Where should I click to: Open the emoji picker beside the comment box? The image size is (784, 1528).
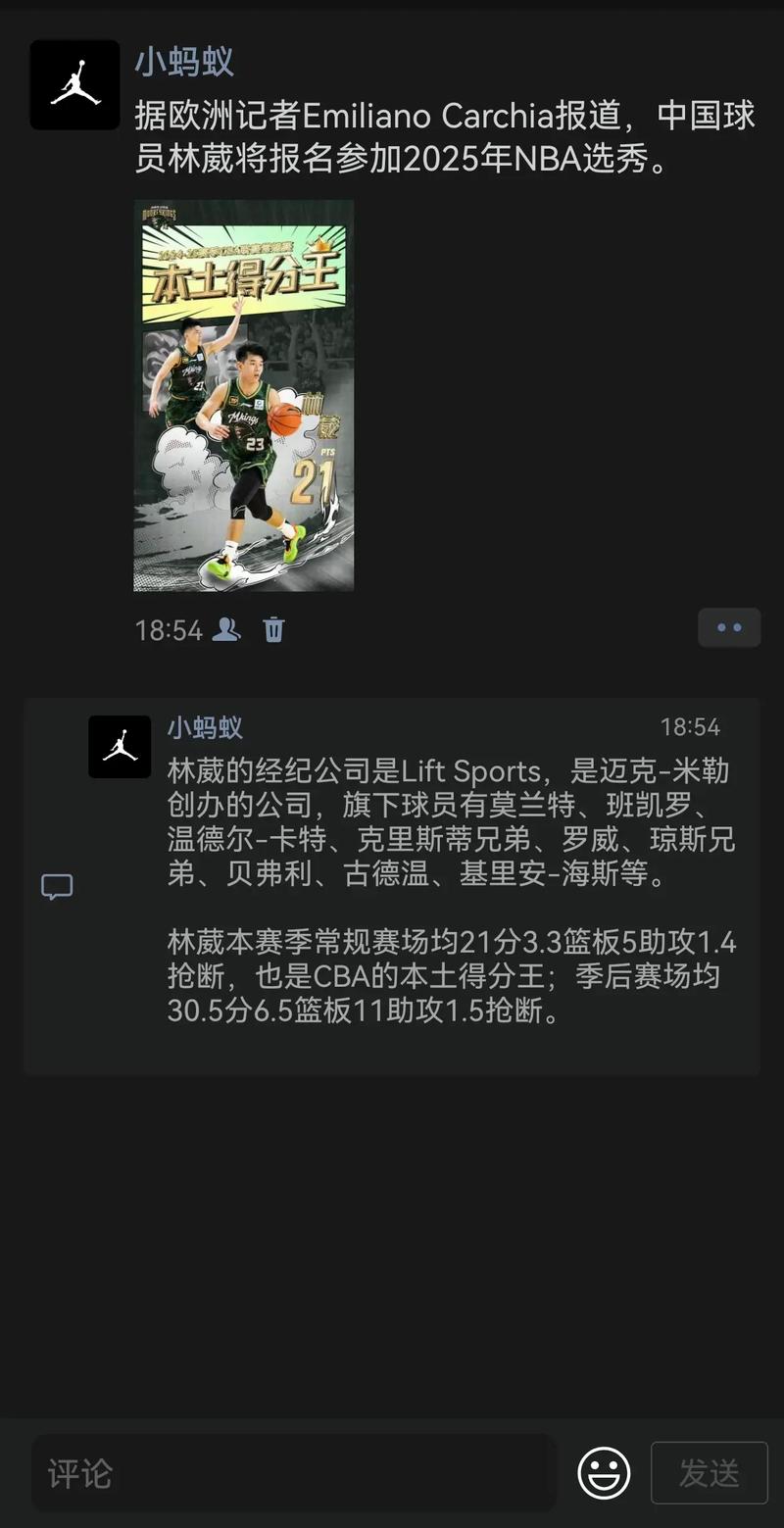point(605,1472)
